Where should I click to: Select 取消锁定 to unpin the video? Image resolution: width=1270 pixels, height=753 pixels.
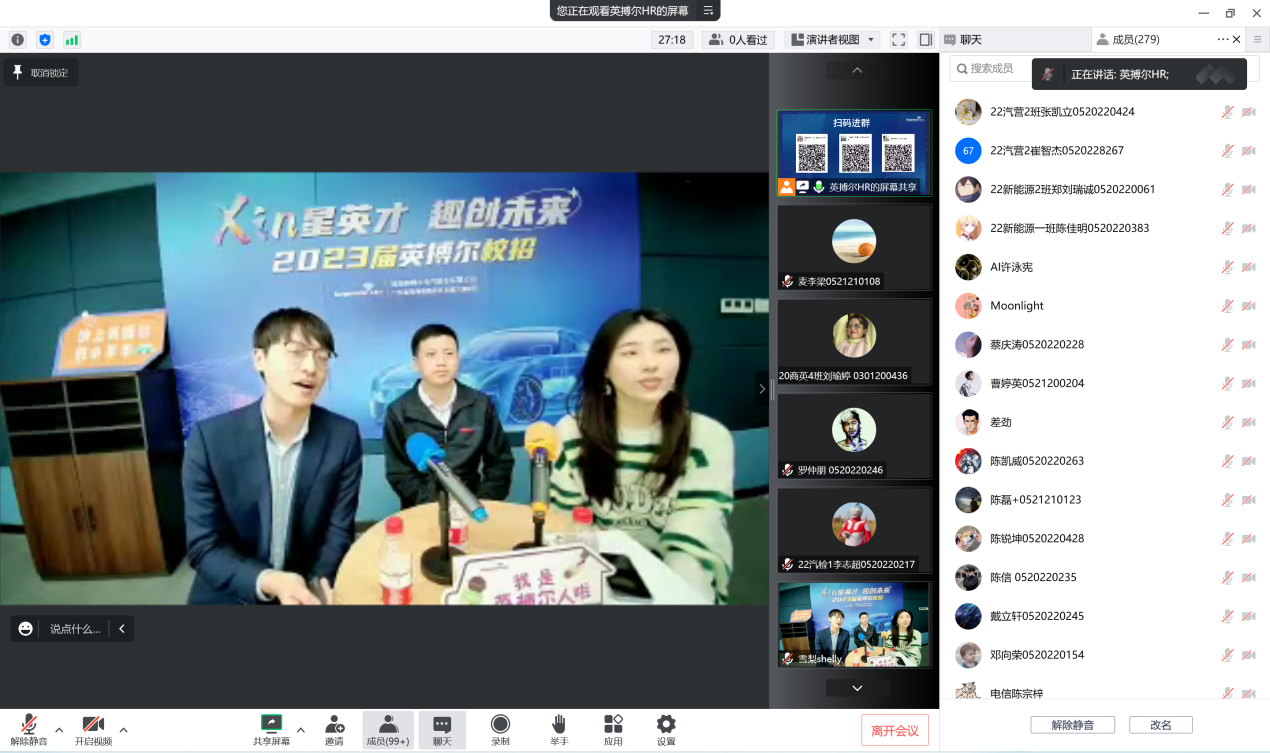click(41, 72)
